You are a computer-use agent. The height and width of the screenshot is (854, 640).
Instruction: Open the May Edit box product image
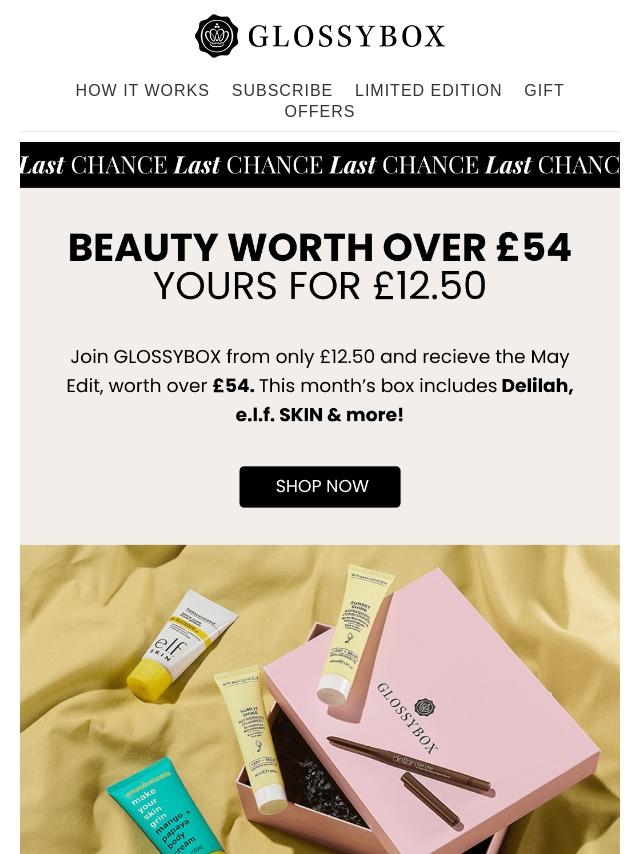click(320, 698)
